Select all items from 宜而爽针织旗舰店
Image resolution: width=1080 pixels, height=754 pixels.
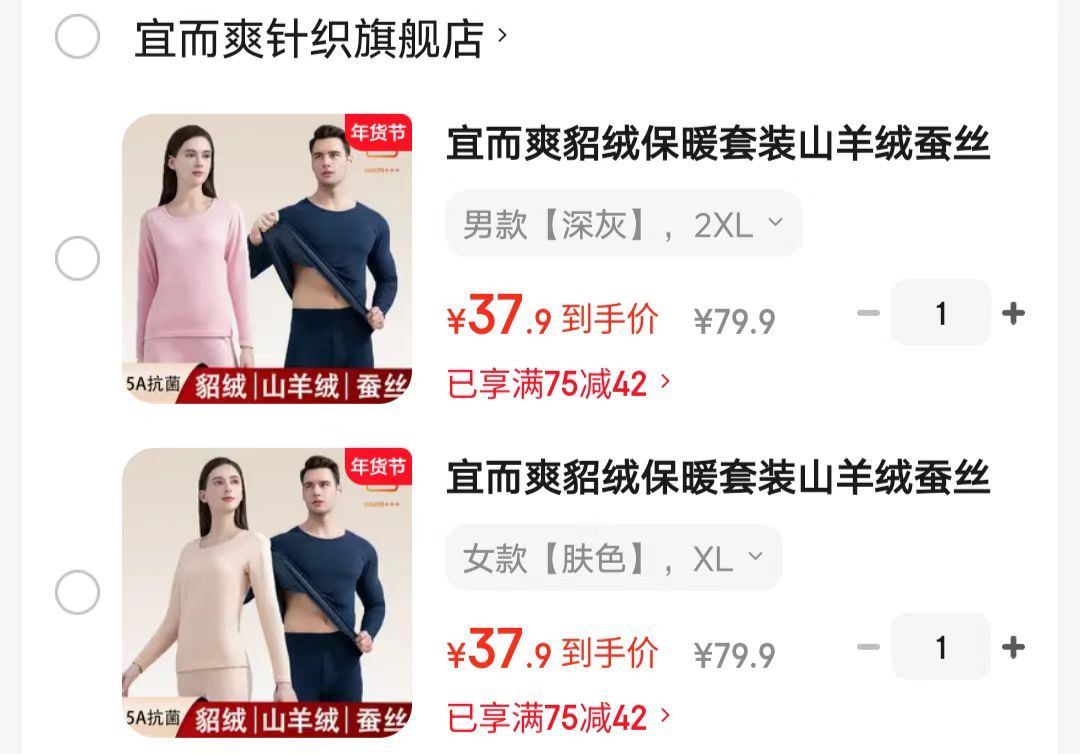pos(77,38)
